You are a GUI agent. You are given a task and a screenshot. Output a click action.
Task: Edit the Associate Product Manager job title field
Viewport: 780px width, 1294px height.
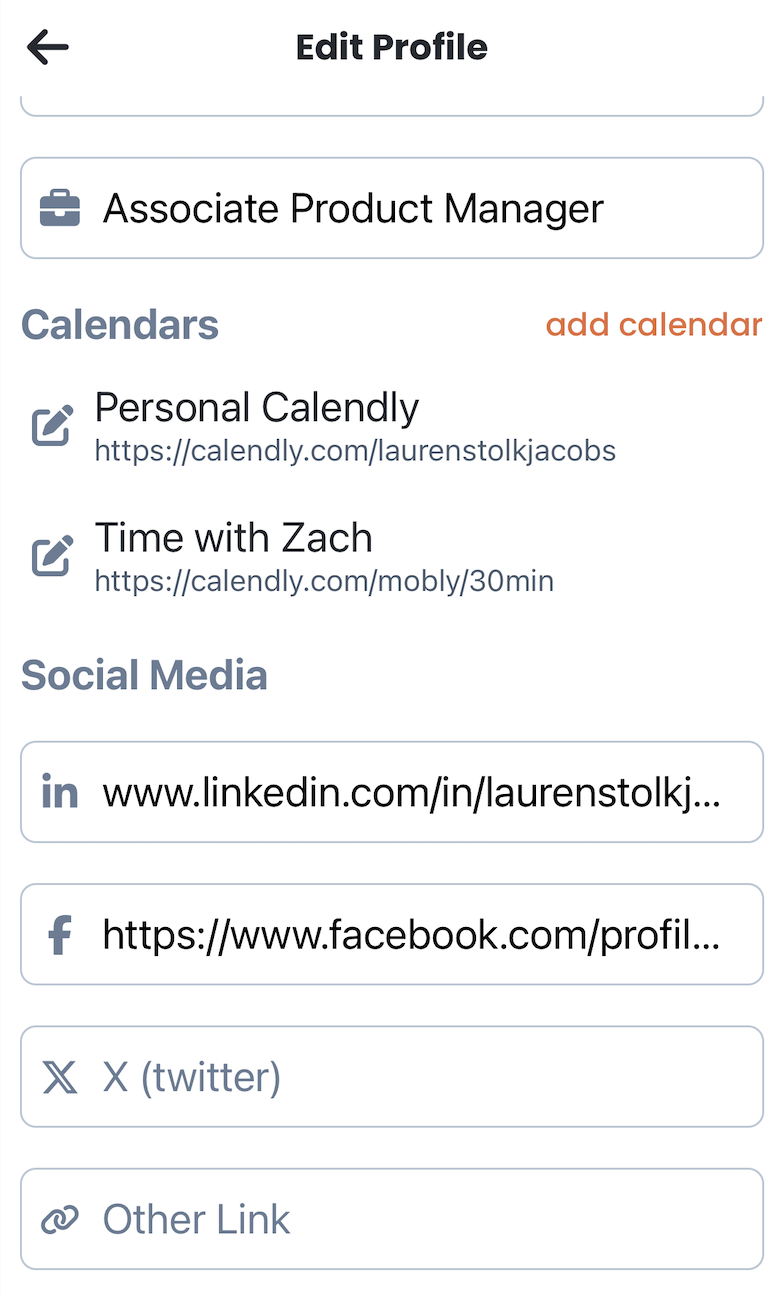[x=392, y=208]
